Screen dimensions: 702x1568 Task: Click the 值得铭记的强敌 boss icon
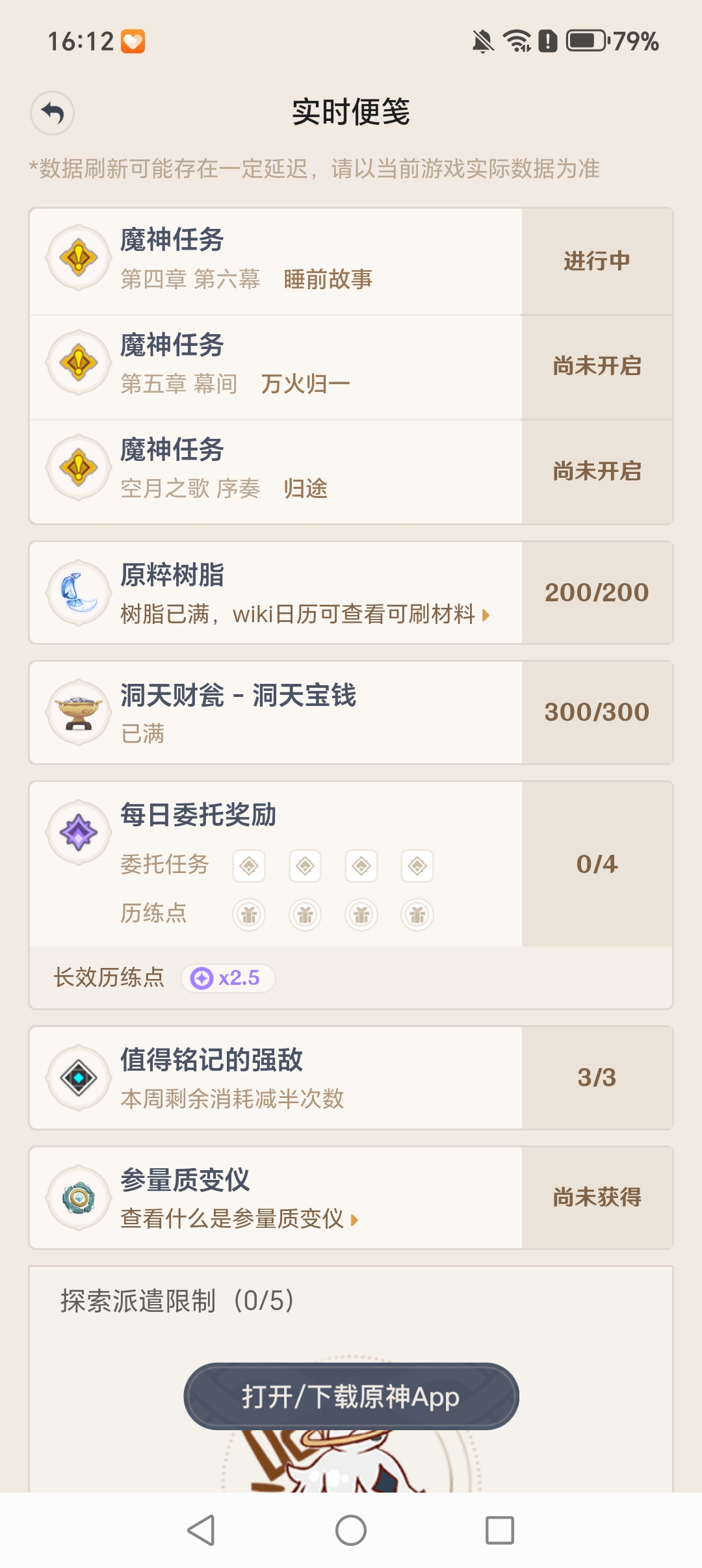[78, 1077]
